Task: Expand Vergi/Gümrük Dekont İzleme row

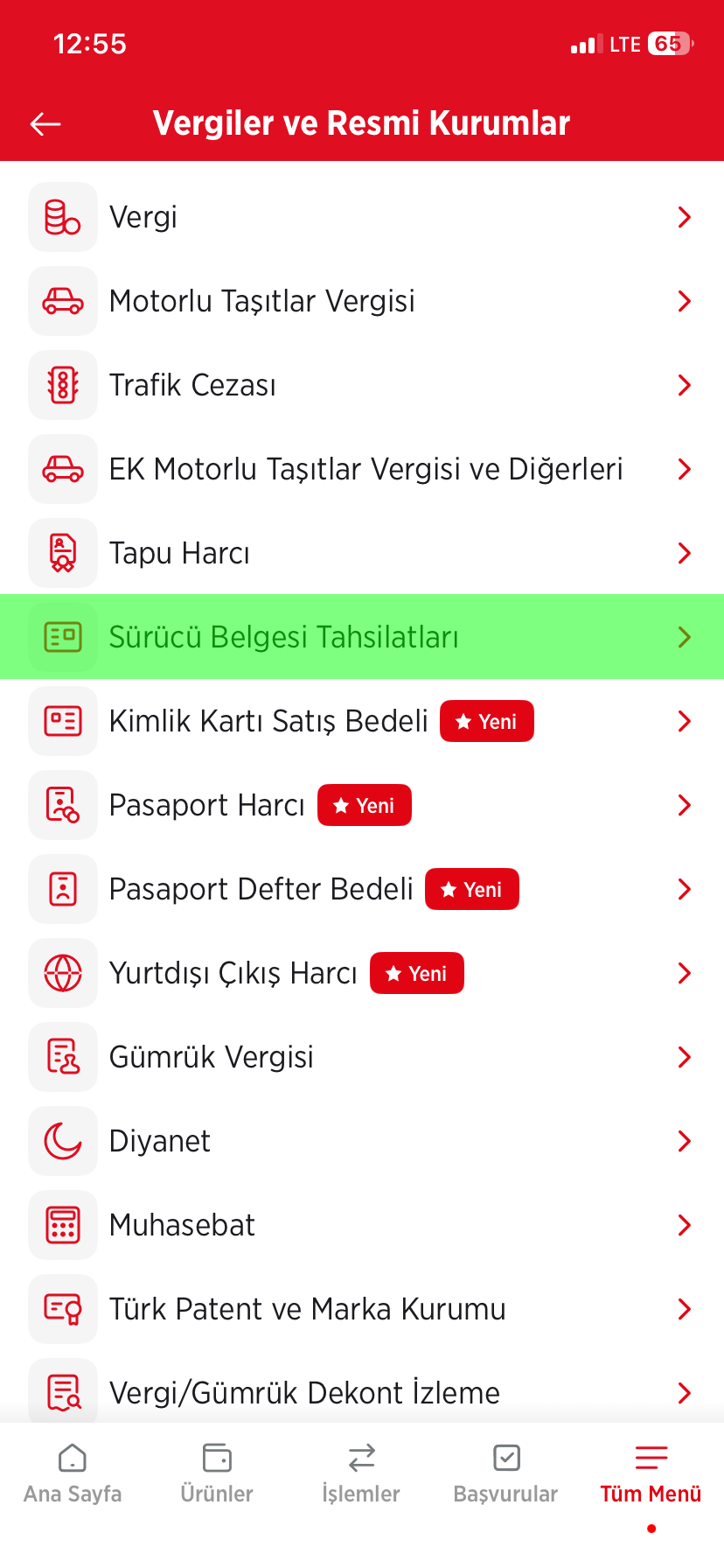Action: (685, 1392)
